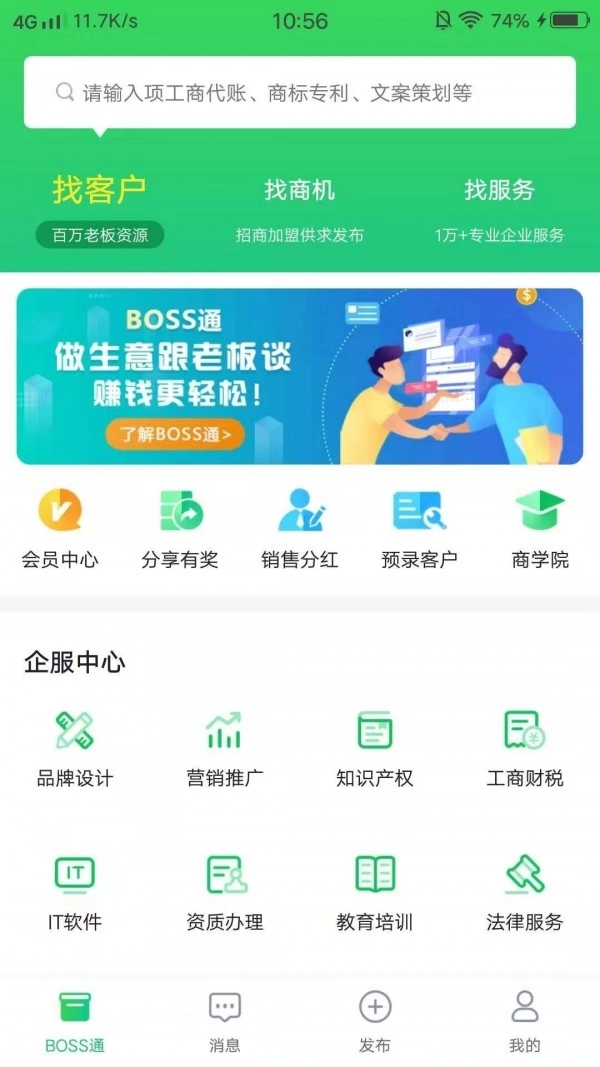This screenshot has height=1067, width=600.
Task: Open the 我的 profile tab
Action: tap(525, 1022)
